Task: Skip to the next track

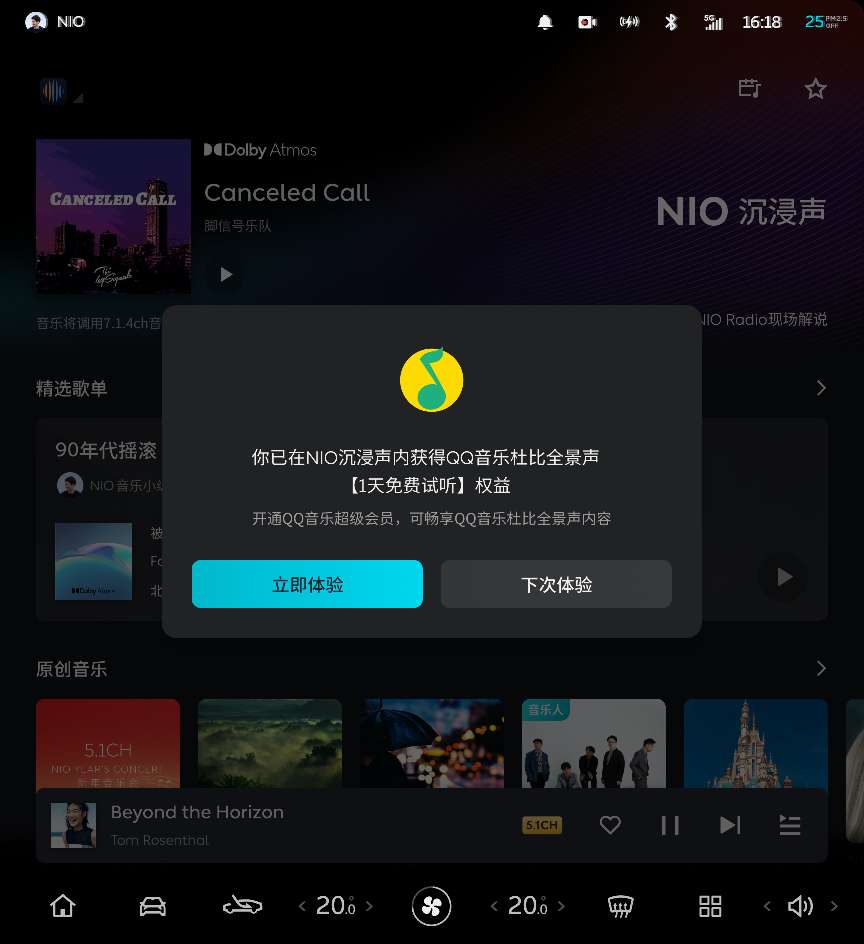Action: (x=730, y=825)
